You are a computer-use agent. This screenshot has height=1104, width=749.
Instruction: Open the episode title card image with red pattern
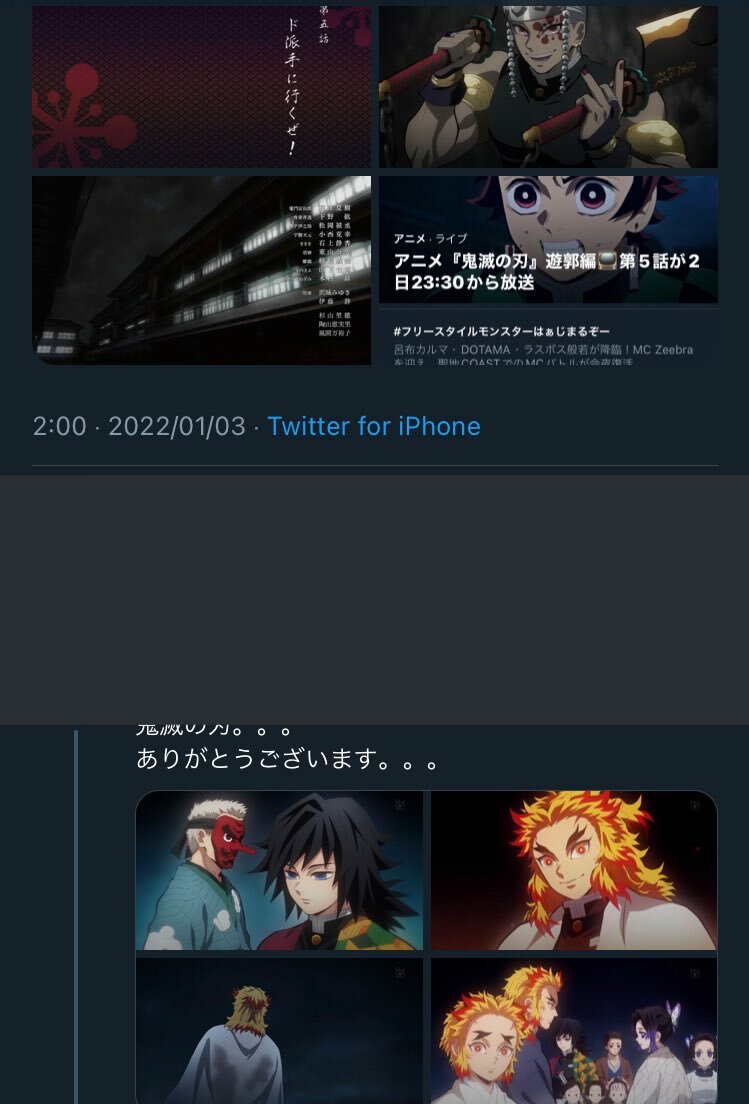coord(201,87)
